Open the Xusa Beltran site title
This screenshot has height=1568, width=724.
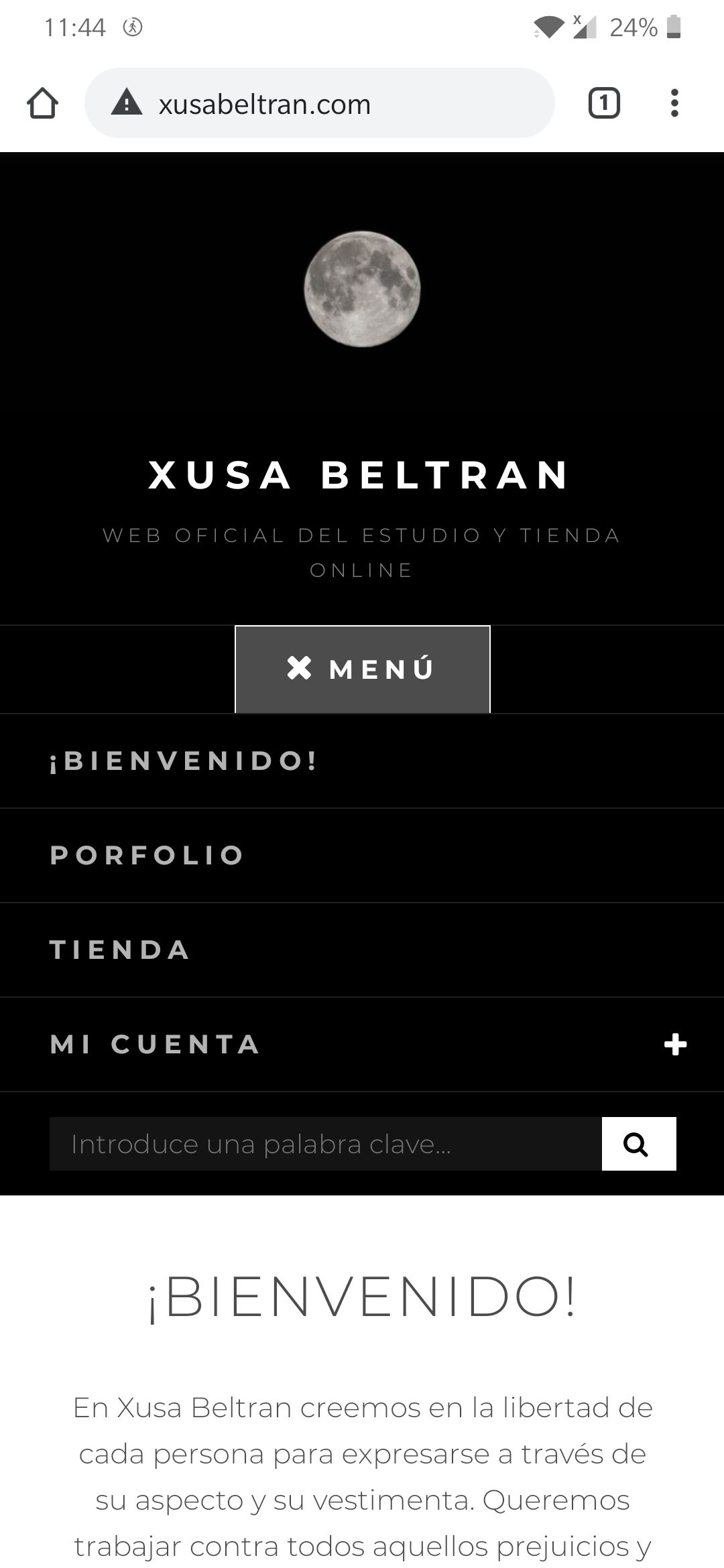point(359,475)
